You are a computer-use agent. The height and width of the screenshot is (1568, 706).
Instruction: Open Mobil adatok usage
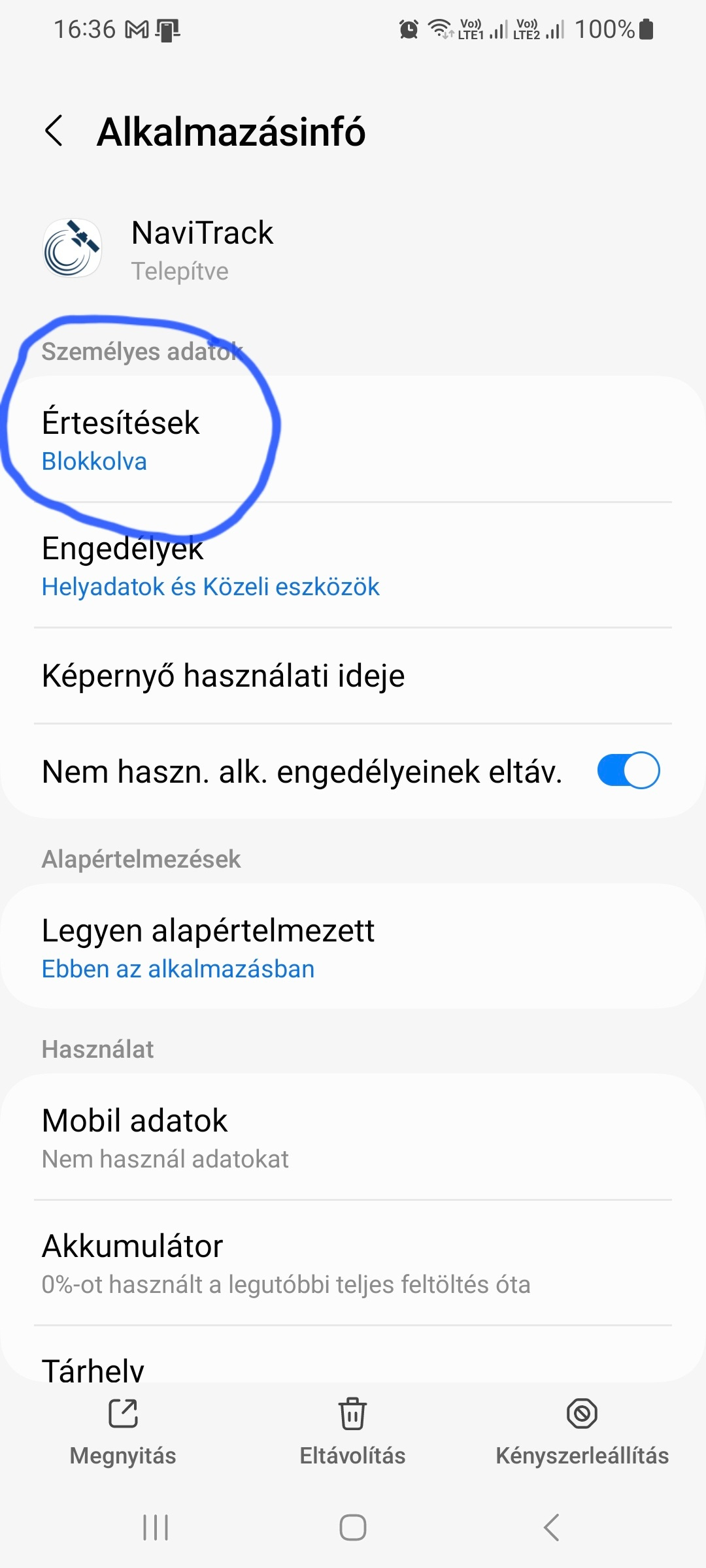(x=353, y=1137)
